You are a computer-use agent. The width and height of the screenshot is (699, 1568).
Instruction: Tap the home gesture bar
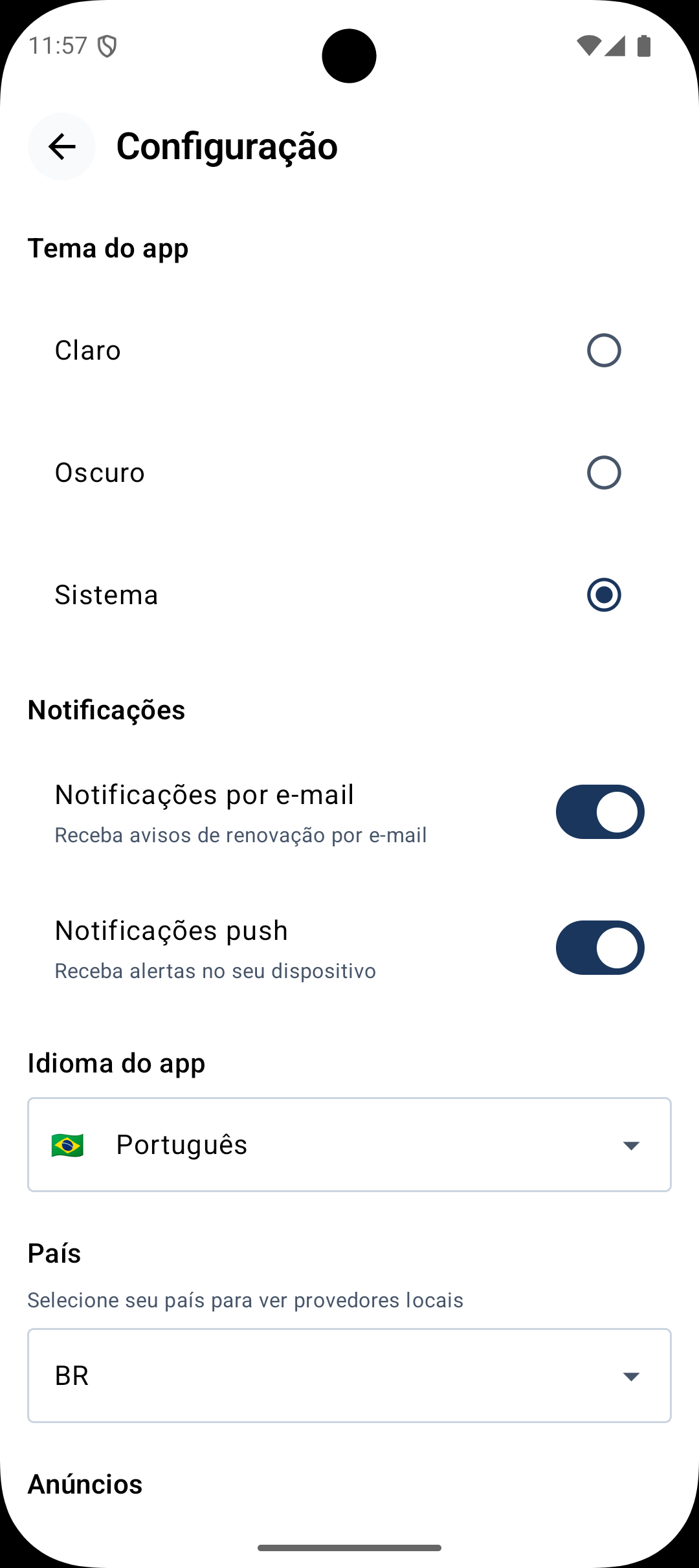tap(349, 1548)
